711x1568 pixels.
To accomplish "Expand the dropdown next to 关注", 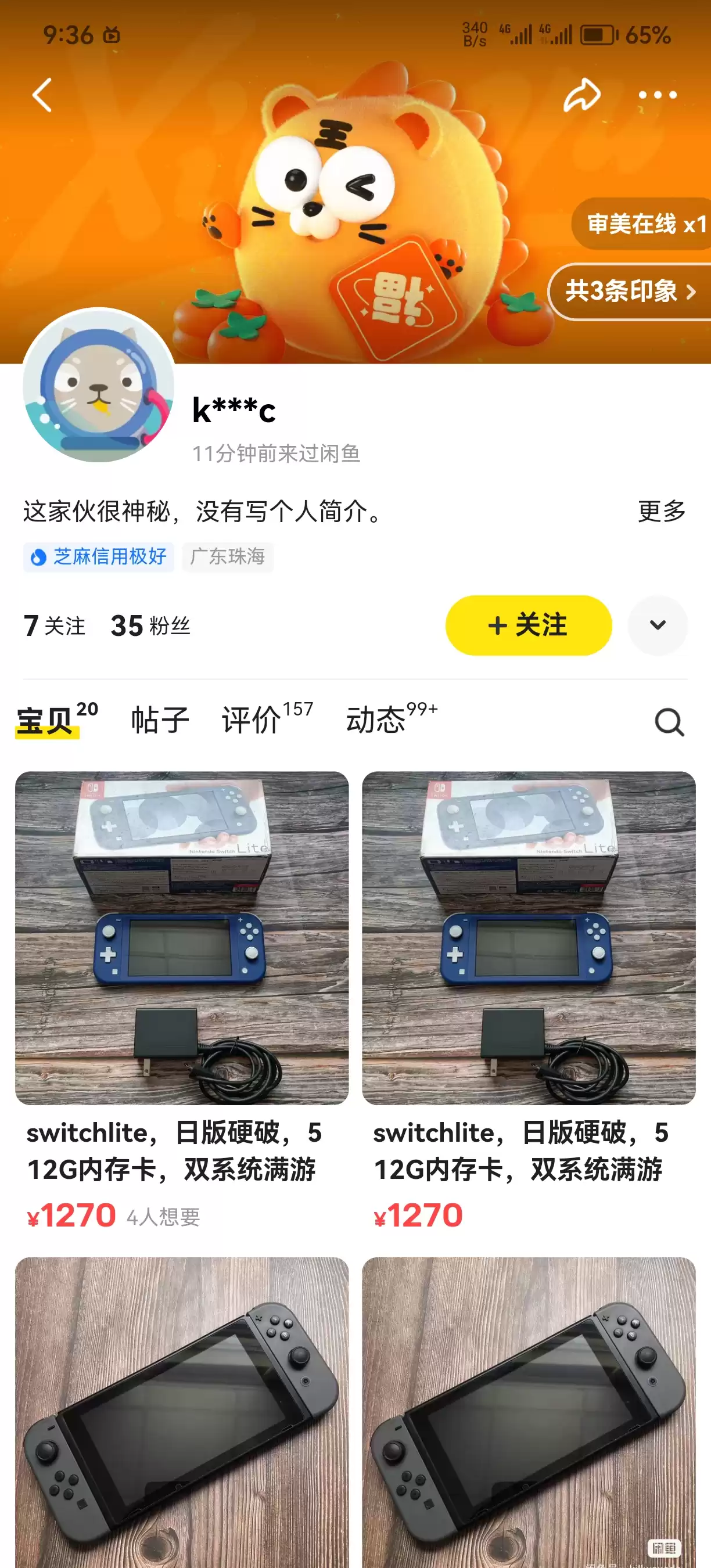I will point(658,625).
